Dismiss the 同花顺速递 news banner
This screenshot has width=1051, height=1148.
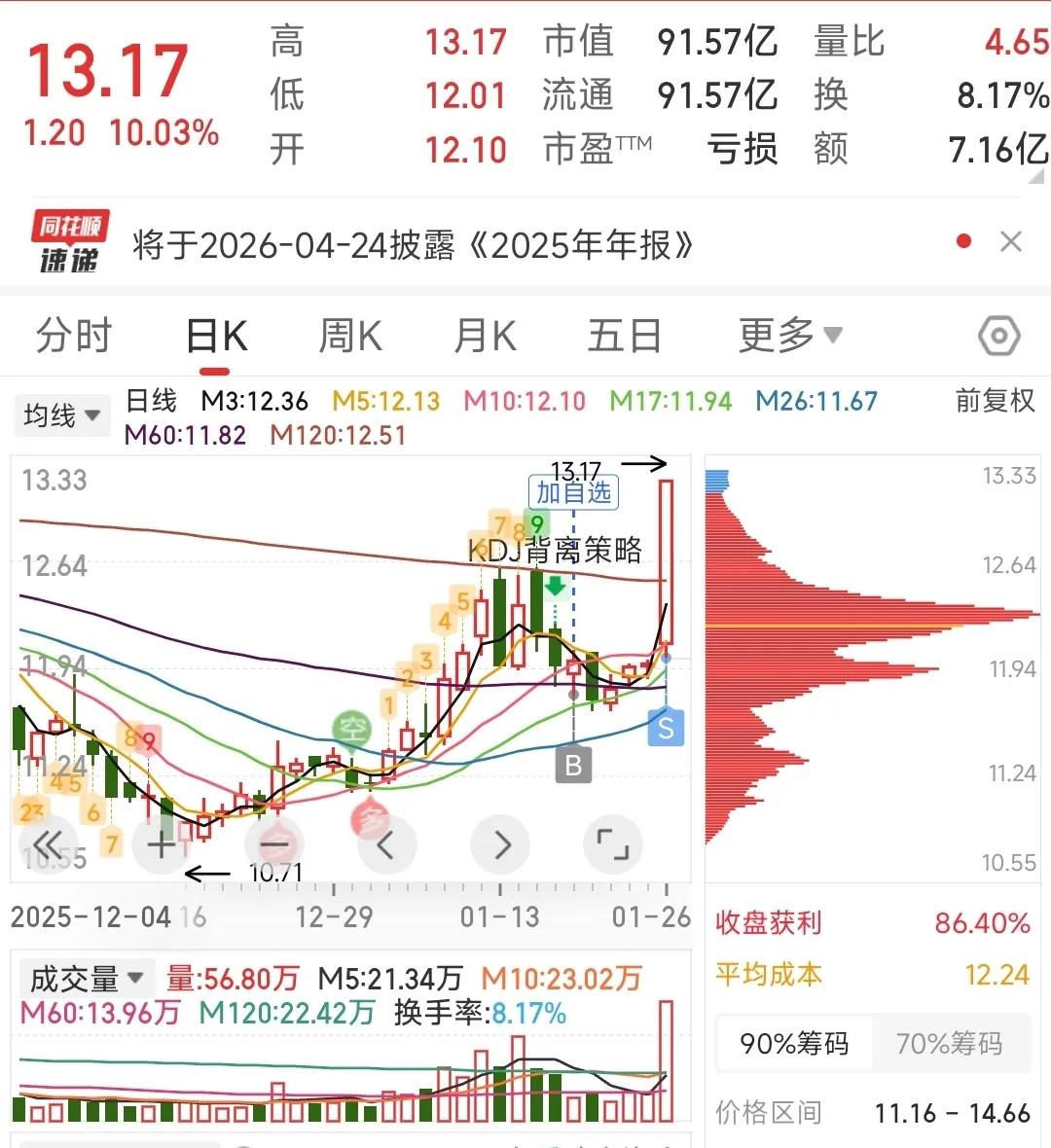click(1011, 241)
